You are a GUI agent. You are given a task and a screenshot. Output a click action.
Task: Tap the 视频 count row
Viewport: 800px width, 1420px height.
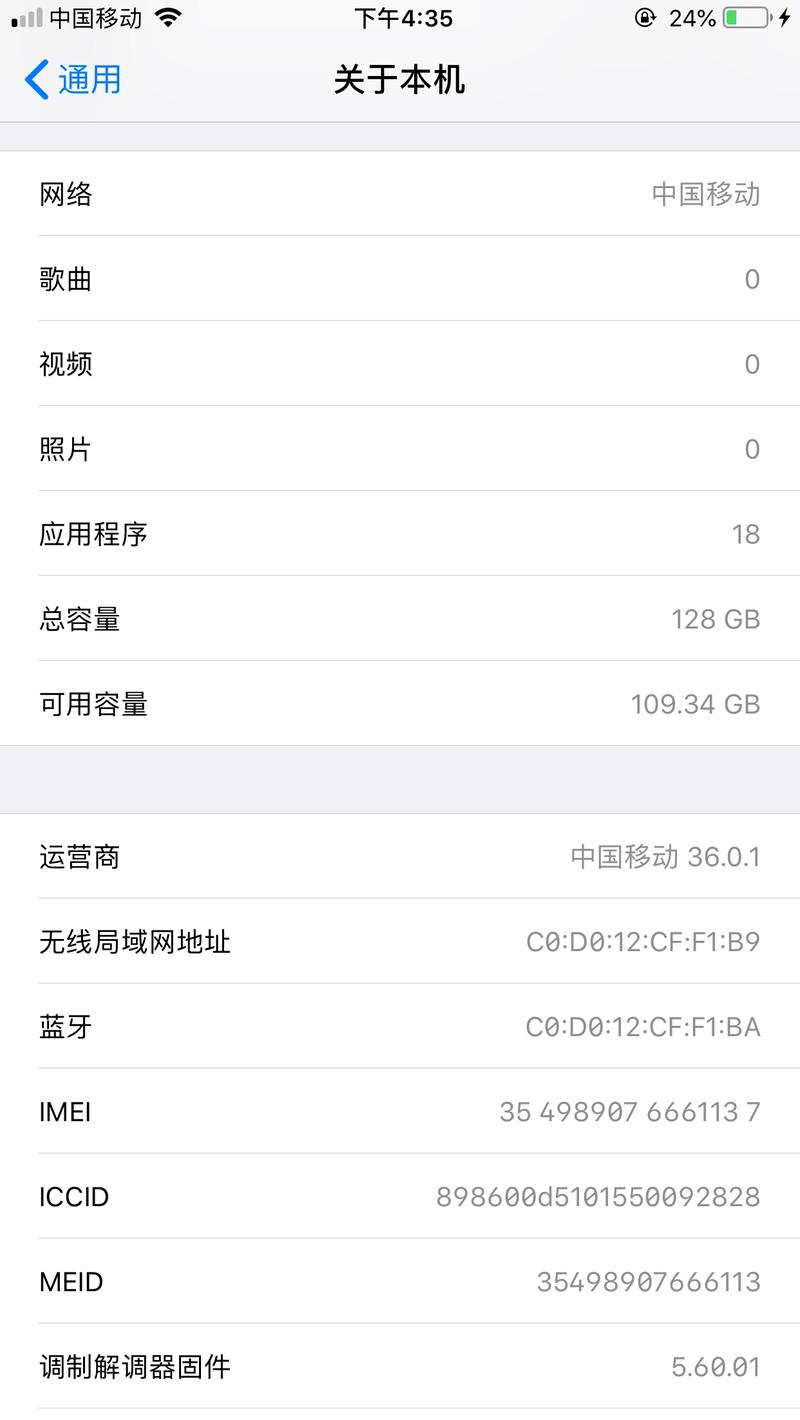tap(400, 364)
